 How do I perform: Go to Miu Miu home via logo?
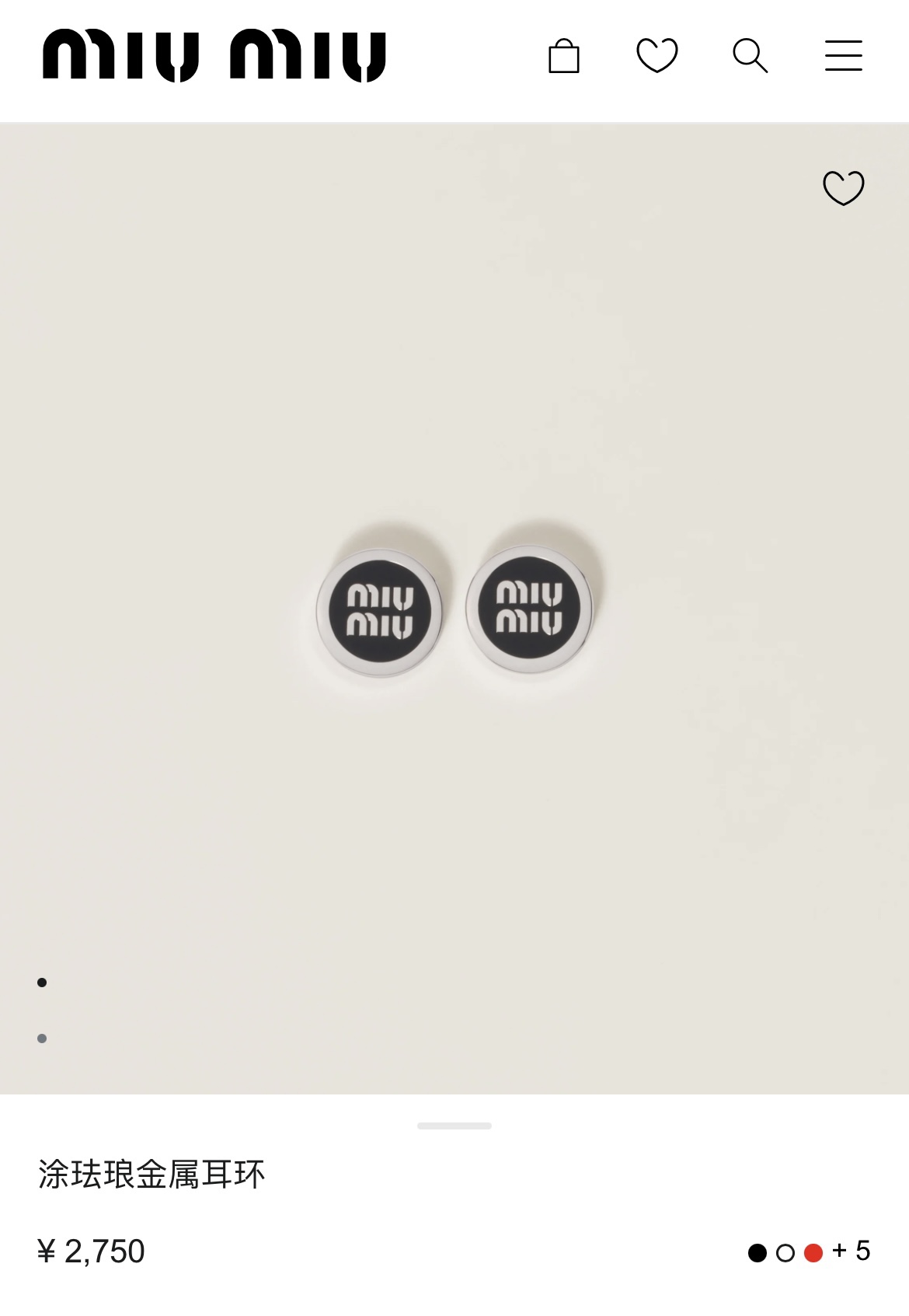(x=214, y=56)
